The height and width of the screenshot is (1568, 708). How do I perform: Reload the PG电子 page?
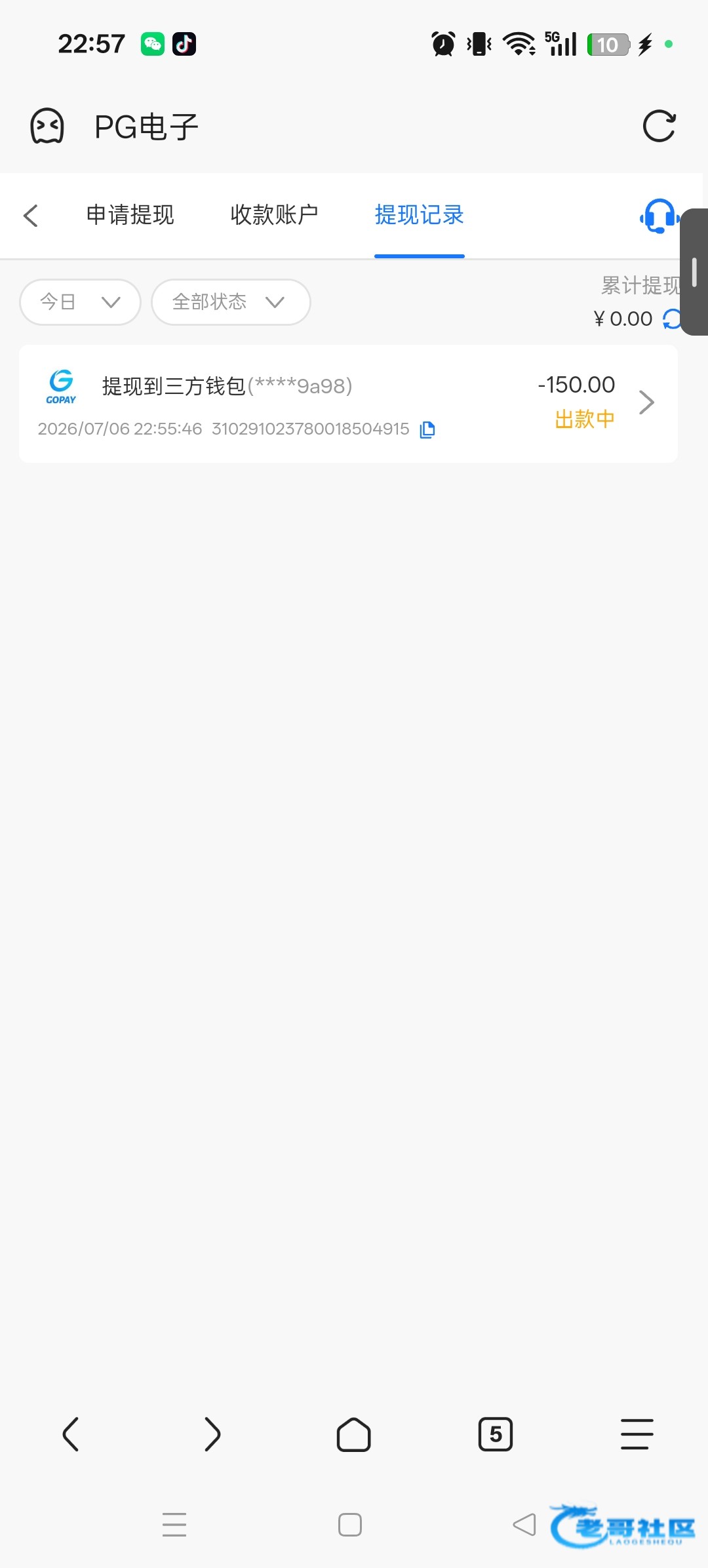pos(659,126)
